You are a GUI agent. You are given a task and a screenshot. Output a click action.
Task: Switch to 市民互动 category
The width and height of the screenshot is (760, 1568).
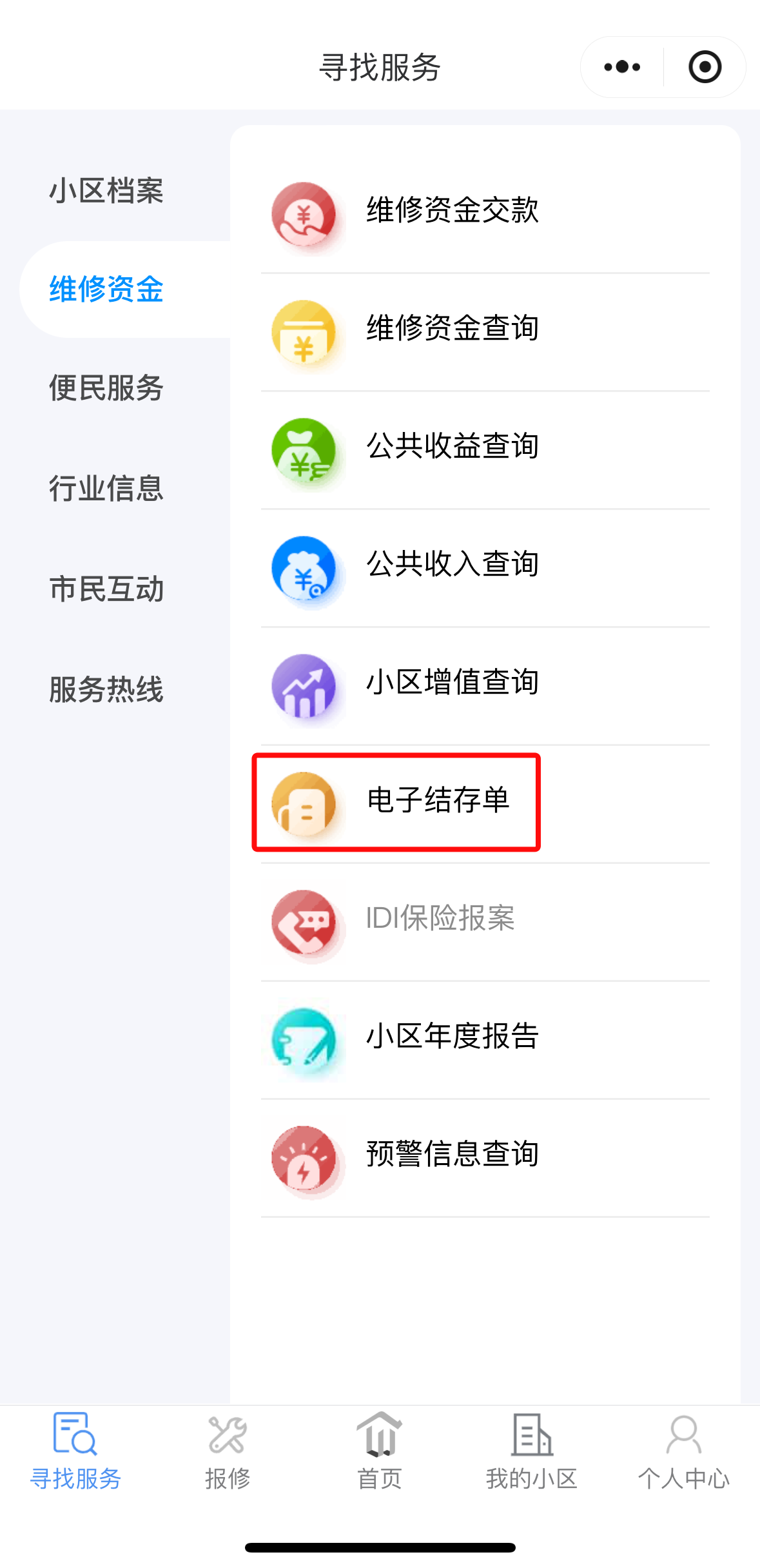tap(106, 589)
